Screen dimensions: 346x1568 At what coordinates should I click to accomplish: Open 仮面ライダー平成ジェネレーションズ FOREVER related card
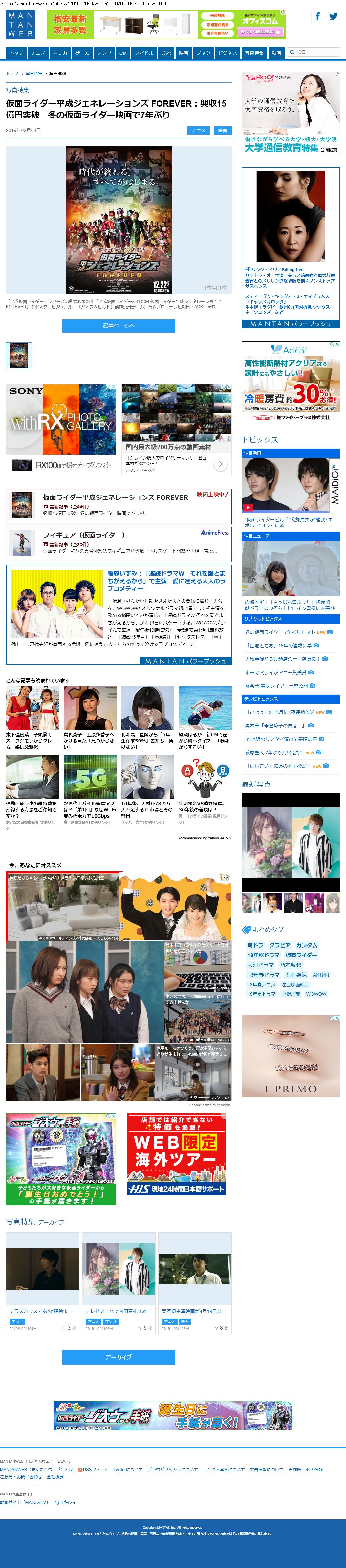coord(119,506)
